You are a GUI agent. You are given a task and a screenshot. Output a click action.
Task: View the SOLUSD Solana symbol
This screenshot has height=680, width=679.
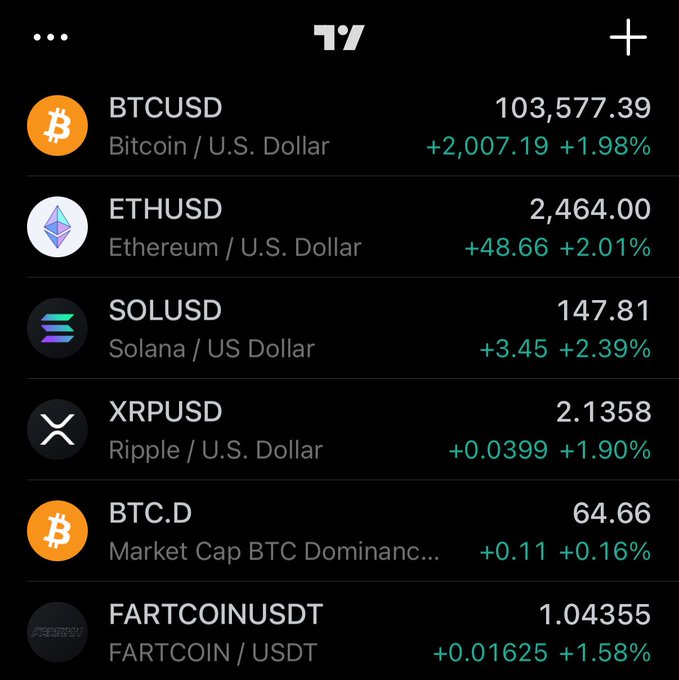point(339,329)
